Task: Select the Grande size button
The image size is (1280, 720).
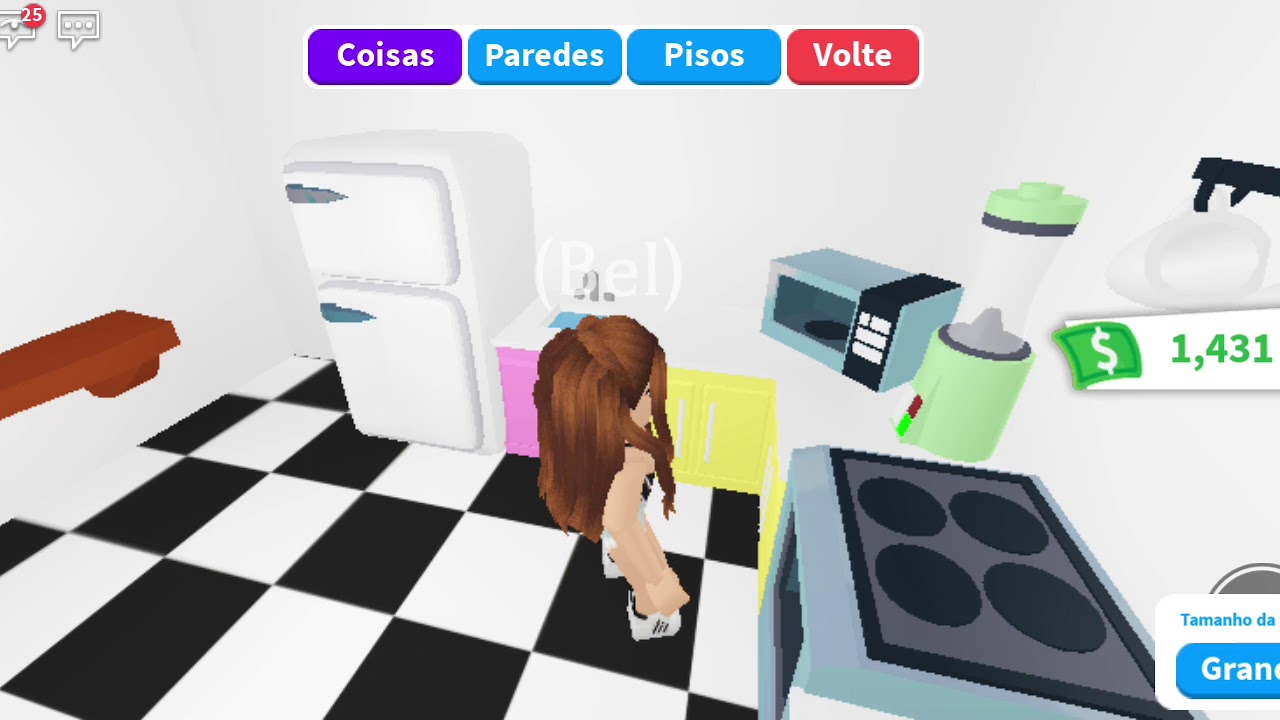Action: tap(1230, 668)
